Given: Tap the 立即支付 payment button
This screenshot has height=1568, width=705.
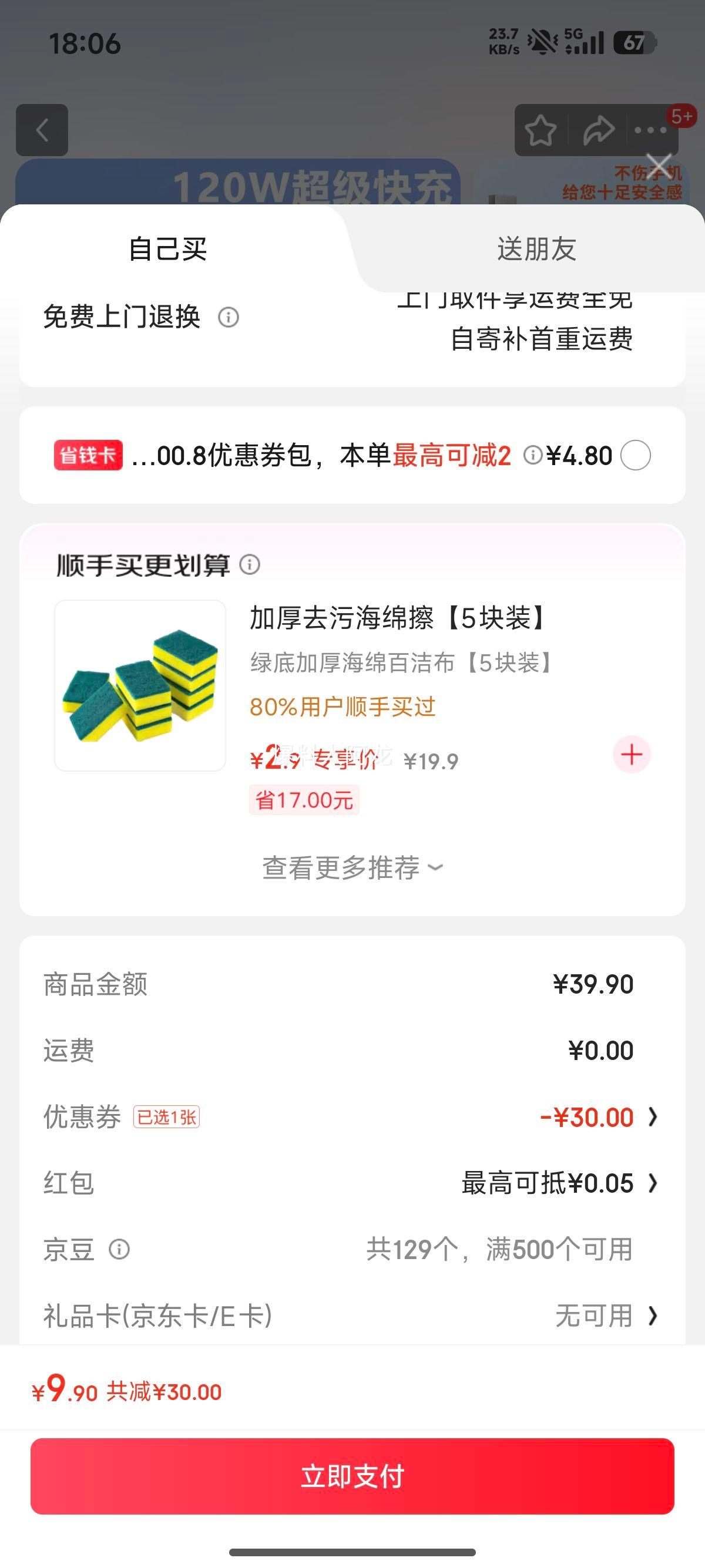Looking at the screenshot, I should click(x=352, y=1476).
